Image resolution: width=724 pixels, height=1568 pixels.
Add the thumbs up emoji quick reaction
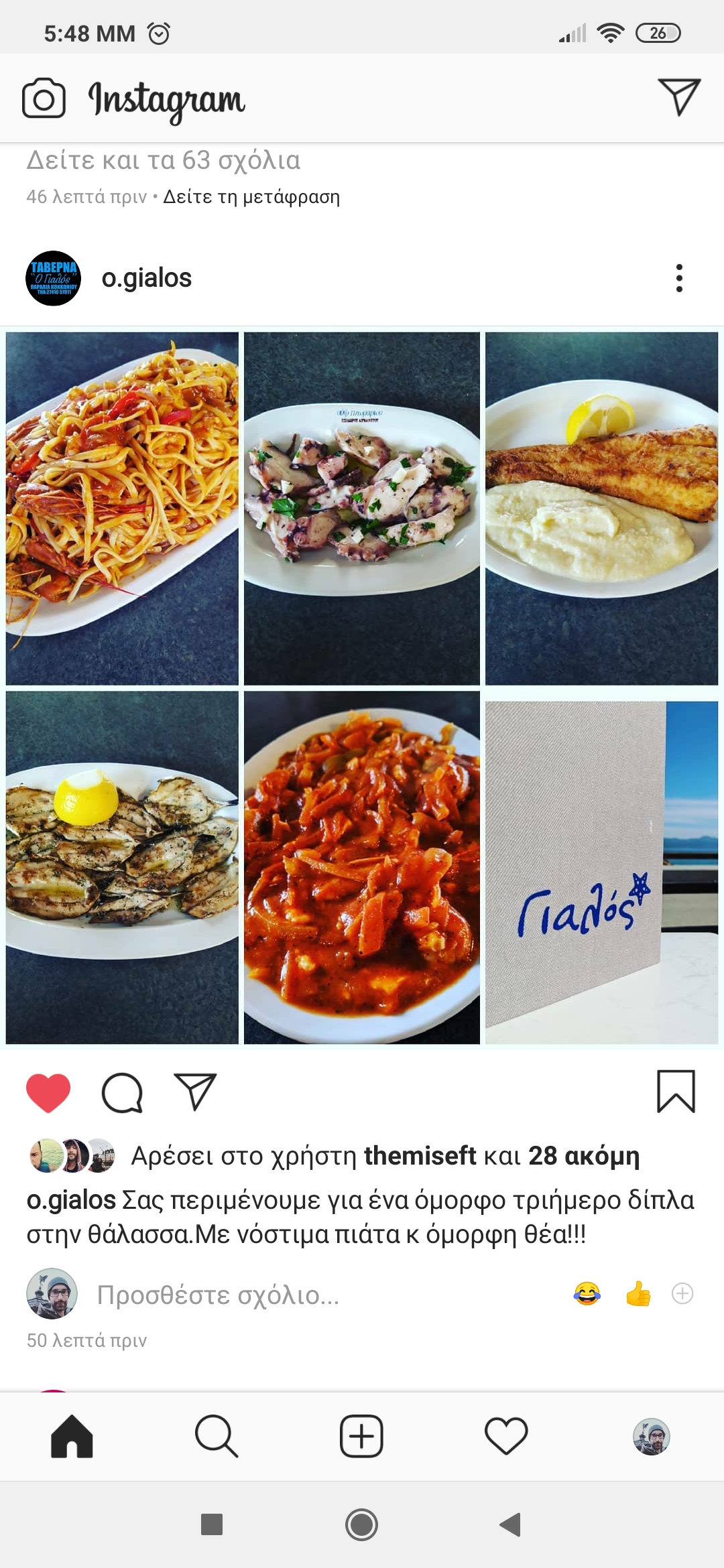pos(638,1293)
